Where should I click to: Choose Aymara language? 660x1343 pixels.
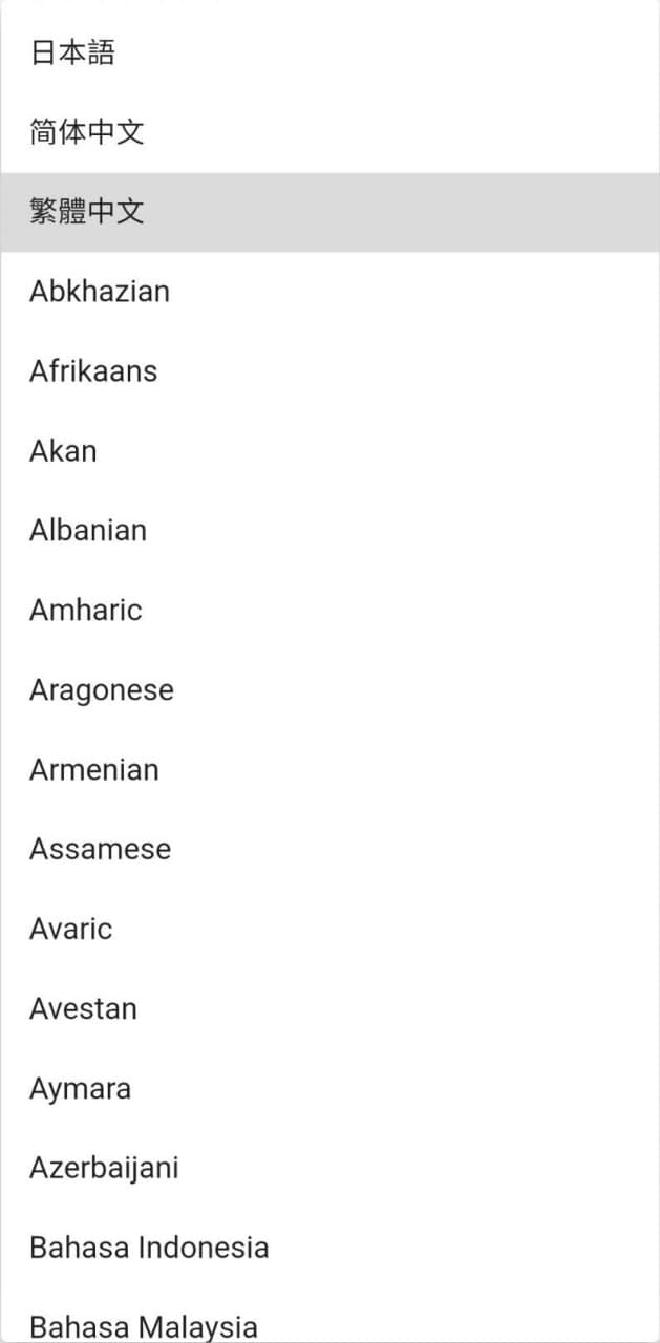[330, 1088]
